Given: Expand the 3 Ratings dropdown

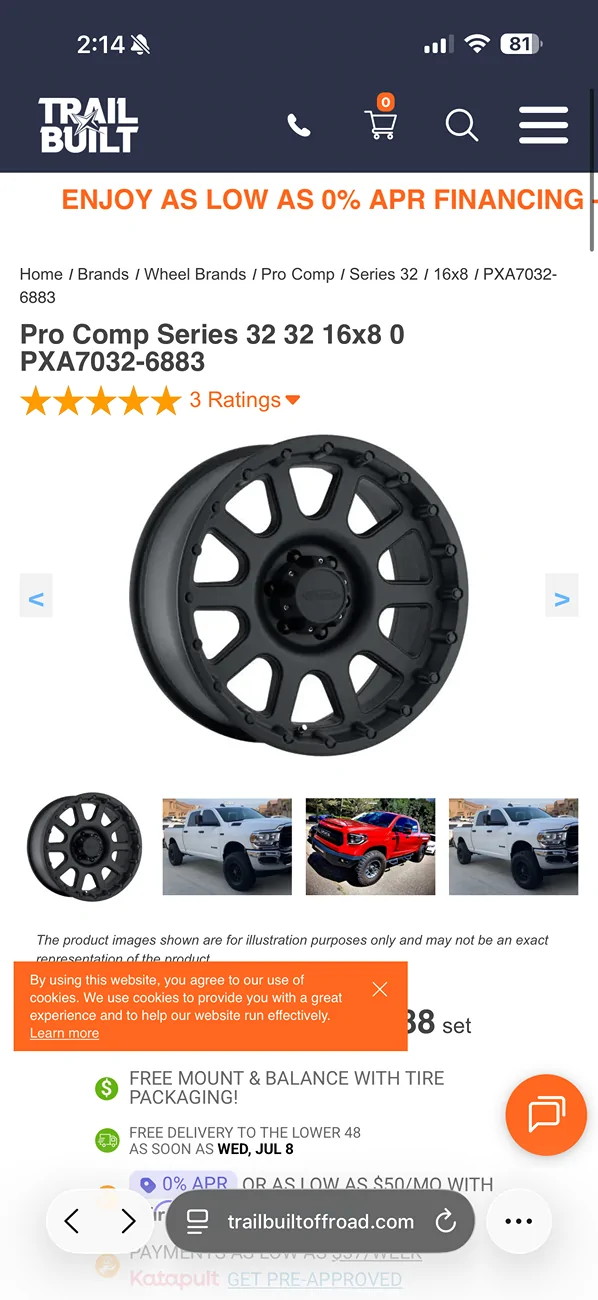Looking at the screenshot, I should pyautogui.click(x=245, y=400).
